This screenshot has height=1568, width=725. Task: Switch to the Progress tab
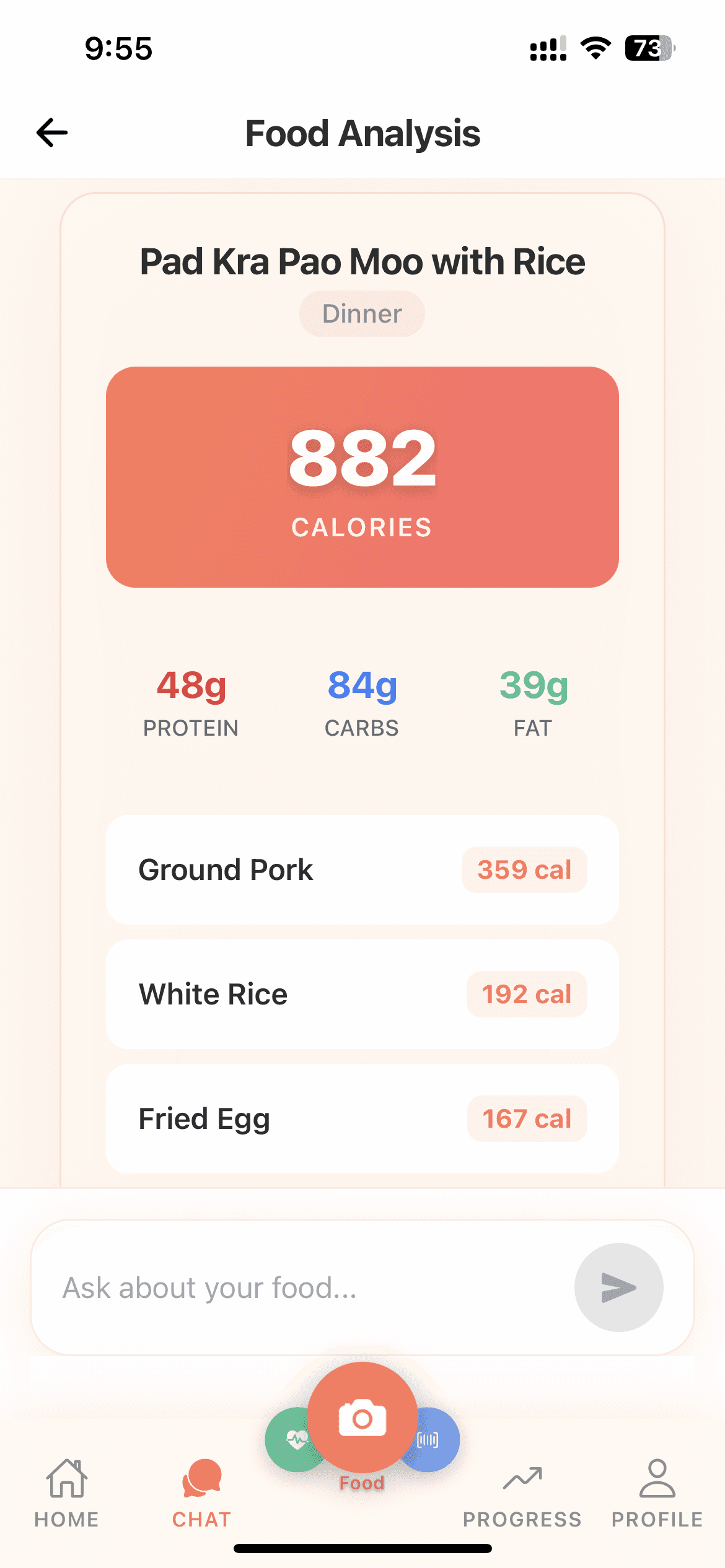tap(522, 1492)
